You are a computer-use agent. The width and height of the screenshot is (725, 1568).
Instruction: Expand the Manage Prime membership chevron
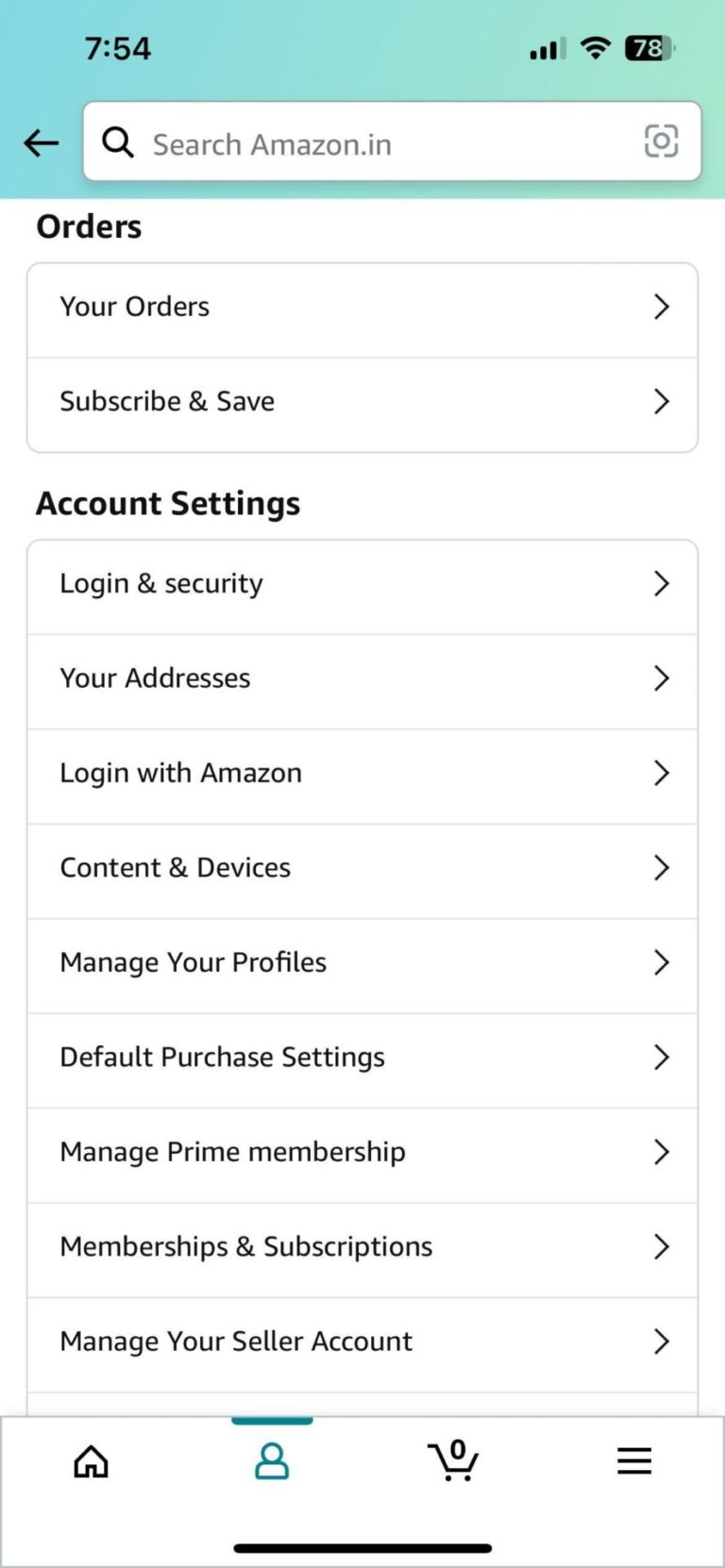[x=661, y=1152]
